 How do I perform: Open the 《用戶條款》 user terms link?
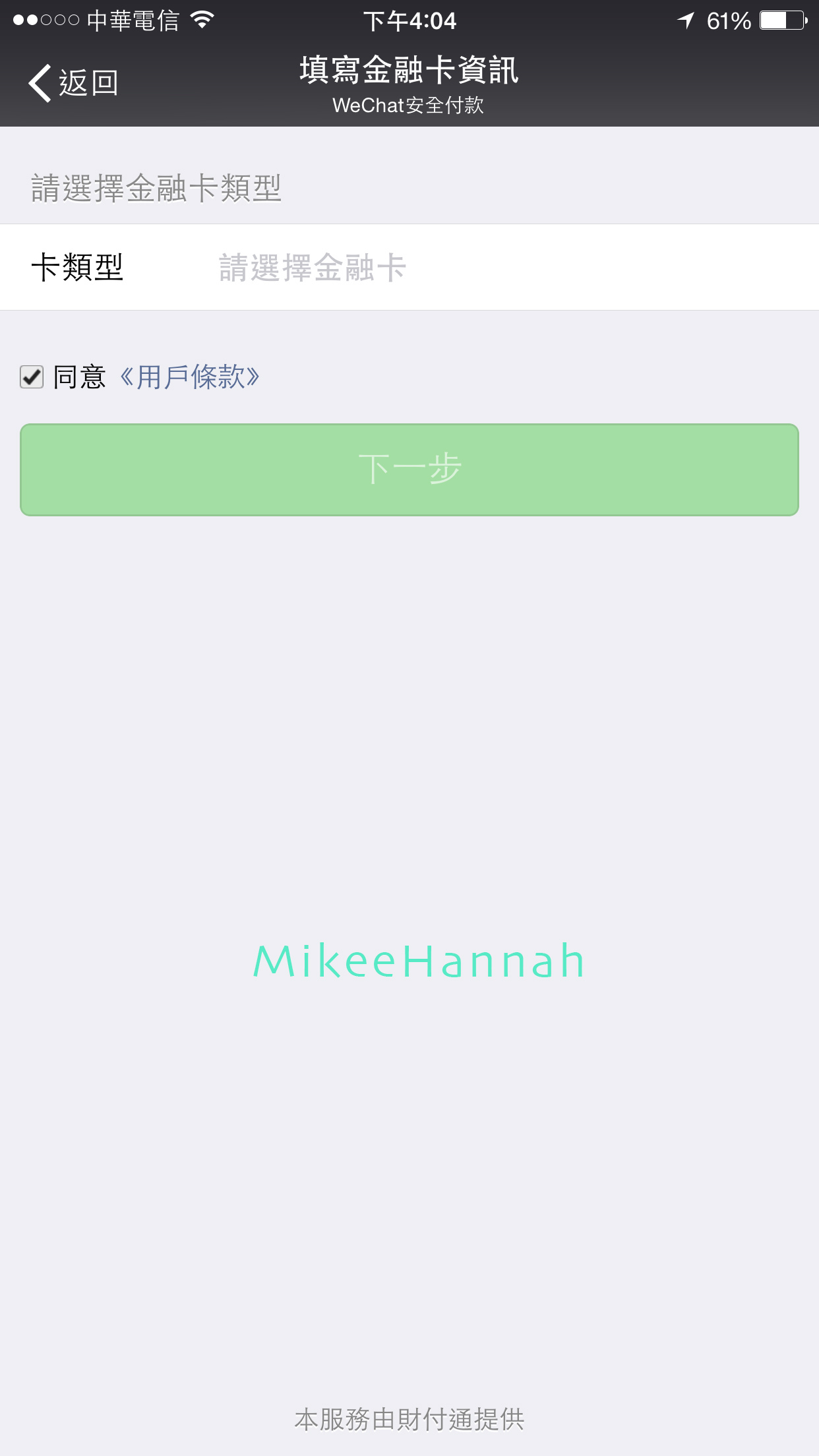pos(191,377)
